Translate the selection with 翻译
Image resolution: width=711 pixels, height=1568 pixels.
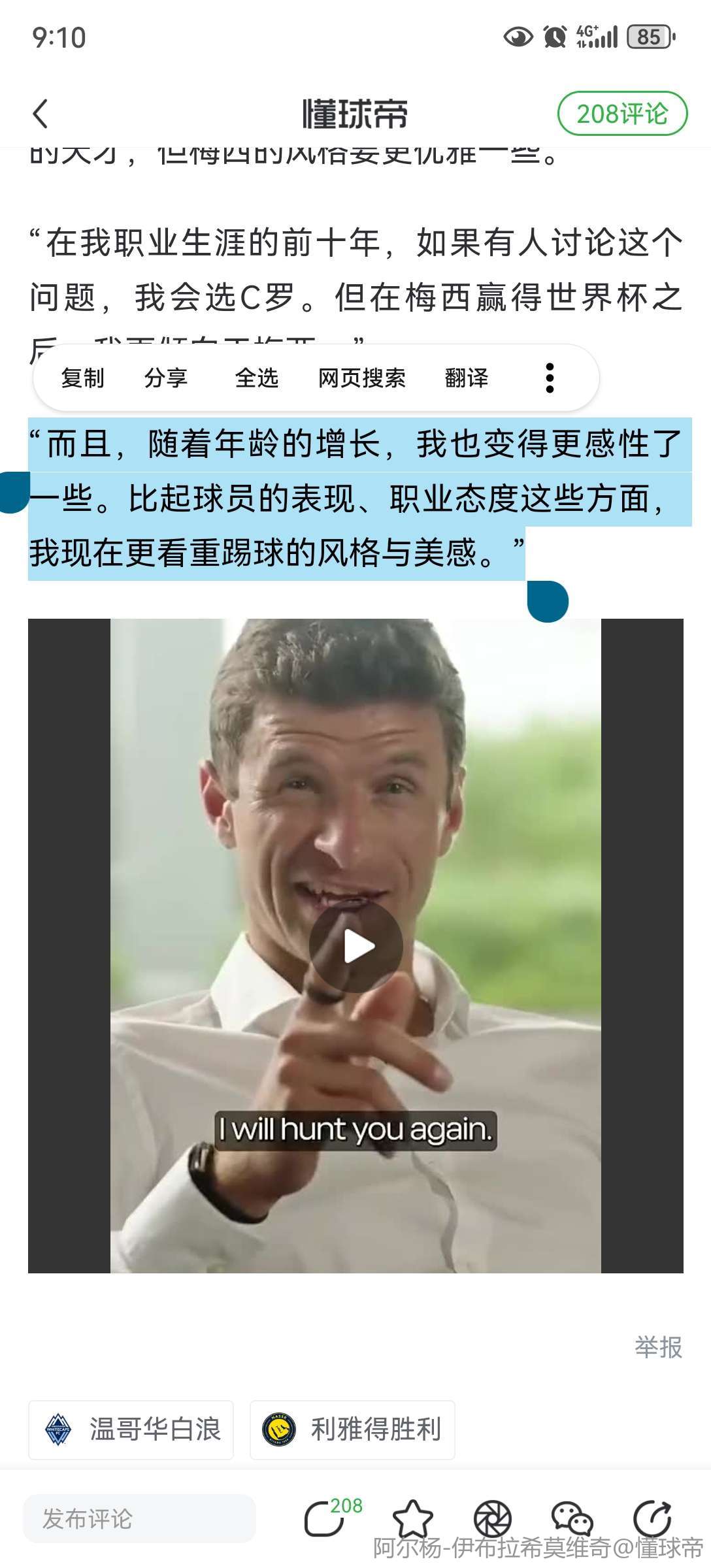pos(466,378)
